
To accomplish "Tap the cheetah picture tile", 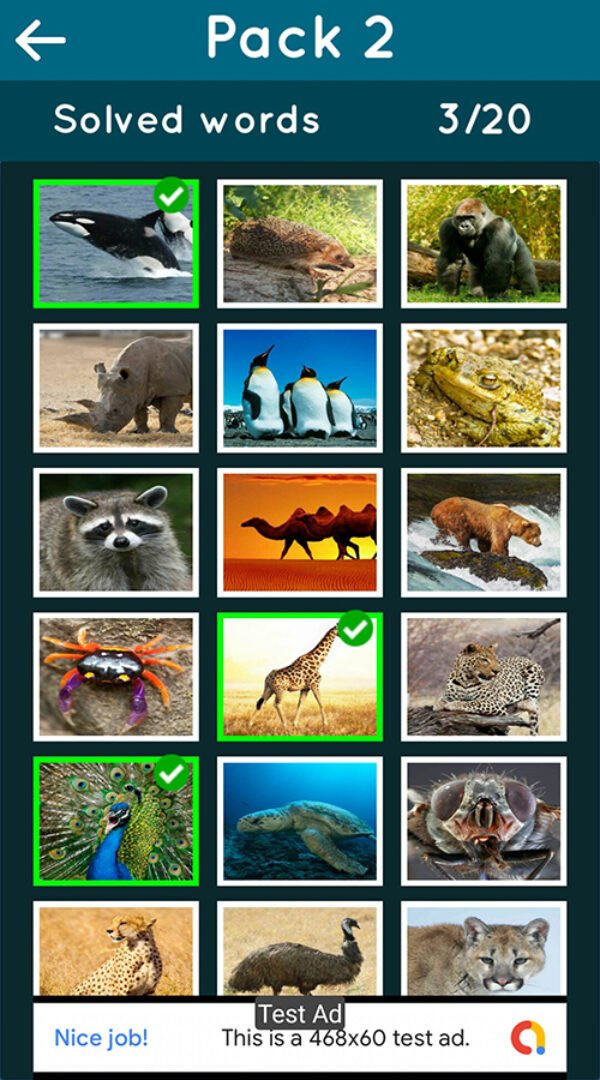I will coord(116,949).
